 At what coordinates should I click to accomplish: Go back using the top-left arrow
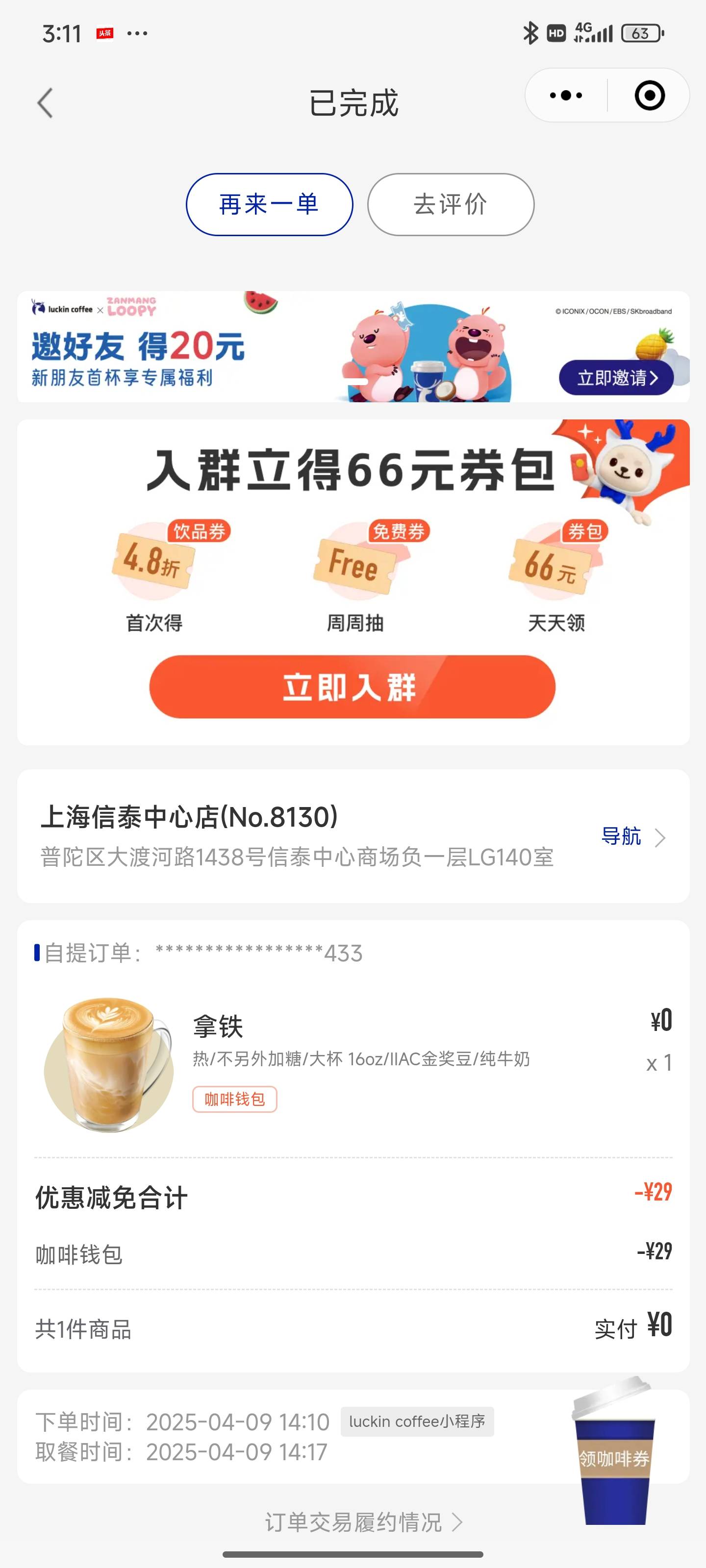click(45, 103)
